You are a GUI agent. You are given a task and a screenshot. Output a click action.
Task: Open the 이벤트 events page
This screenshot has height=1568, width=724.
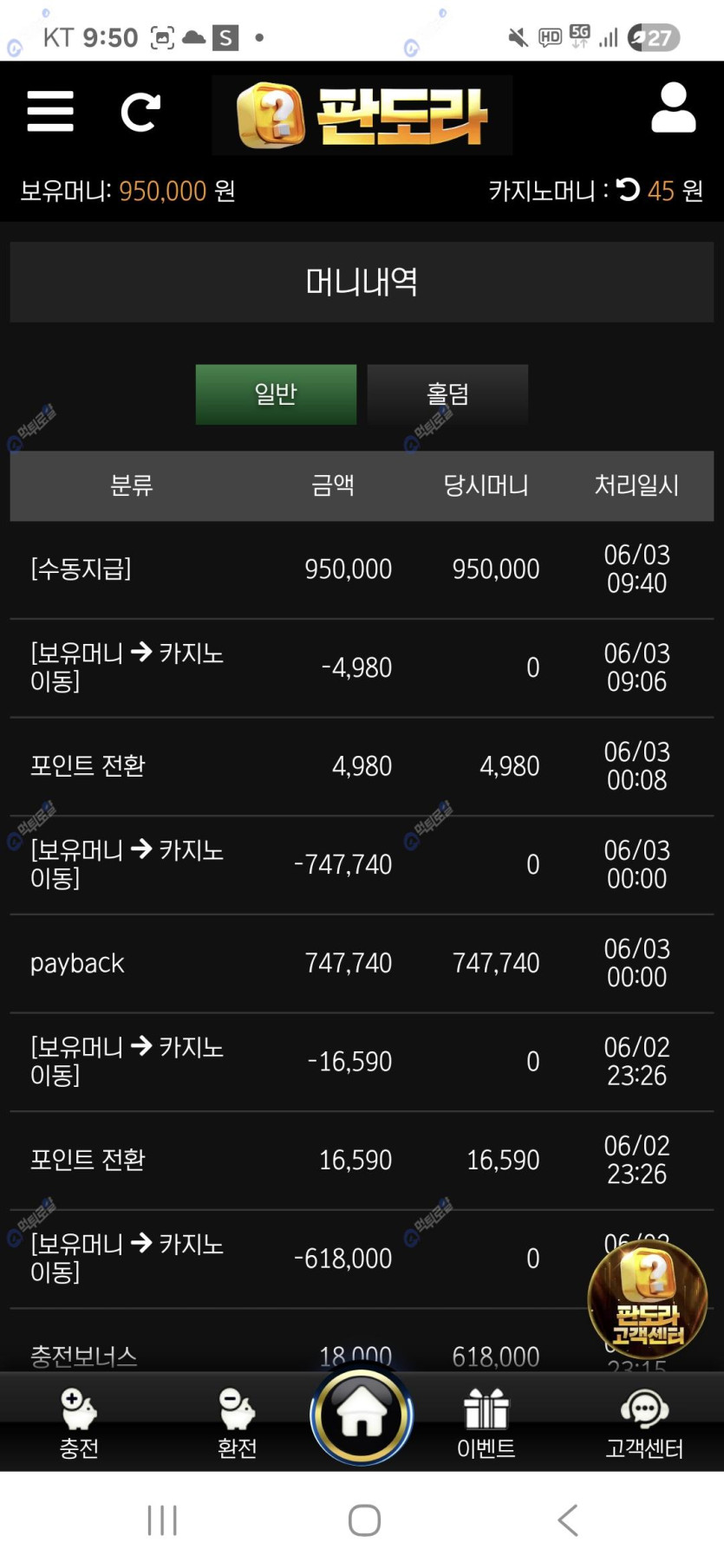pyautogui.click(x=486, y=1422)
